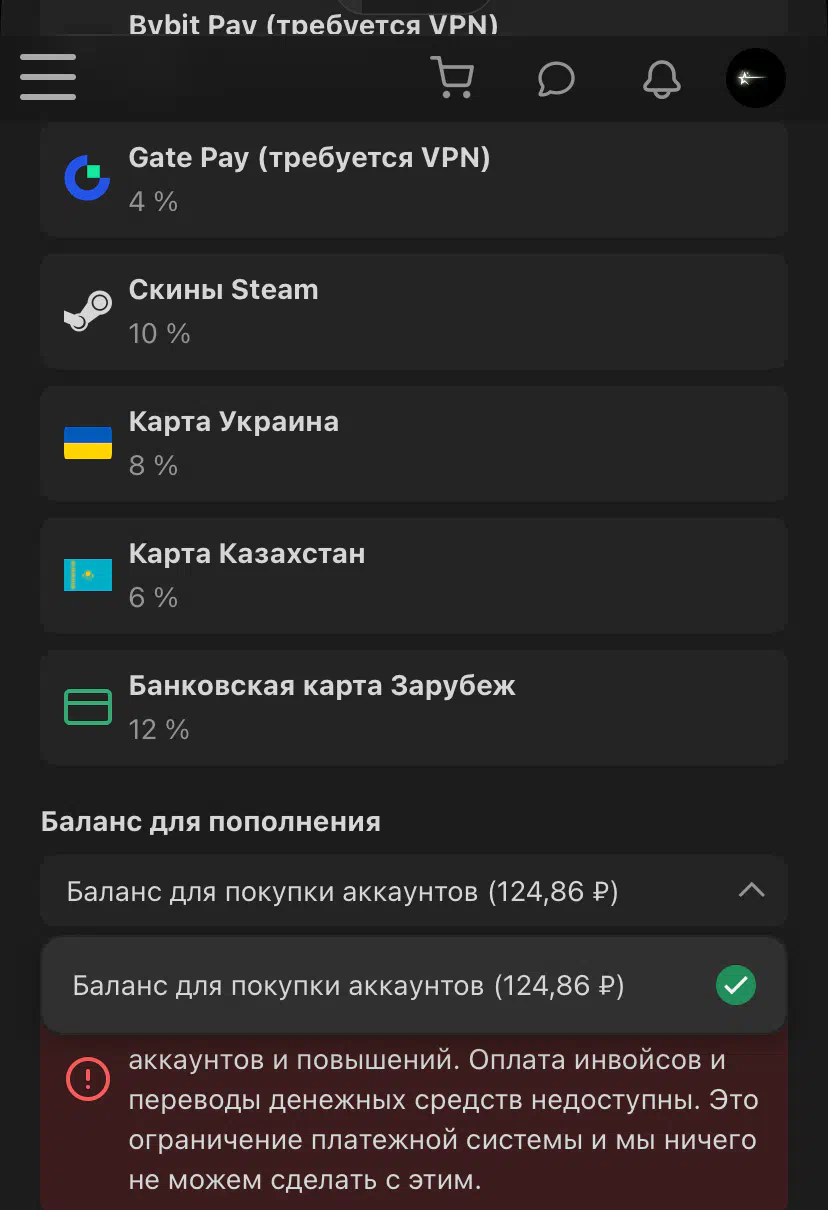This screenshot has height=1210, width=828.
Task: Open the notifications bell
Action: click(x=661, y=78)
